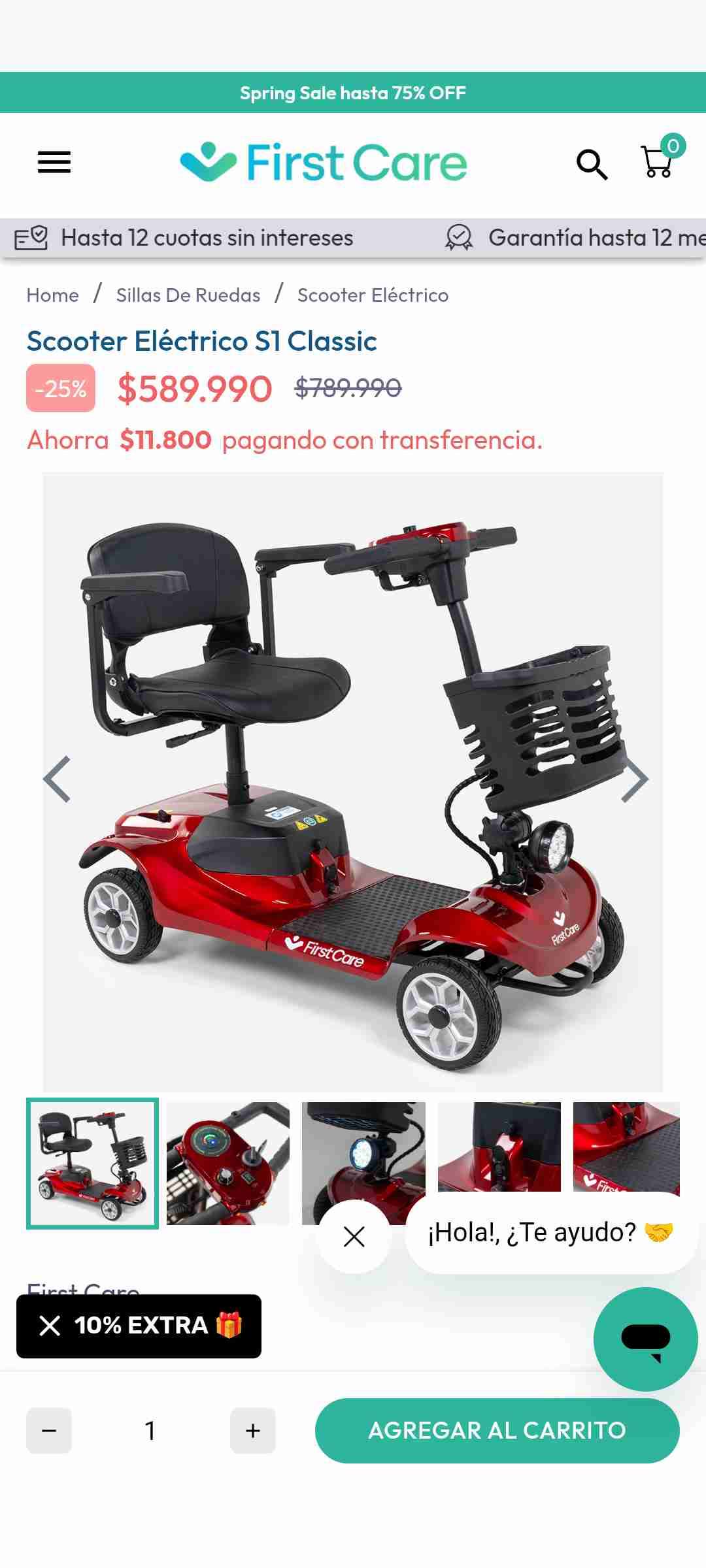Increase quantity with the plus stepper
706x1568 pixels.
point(252,1429)
